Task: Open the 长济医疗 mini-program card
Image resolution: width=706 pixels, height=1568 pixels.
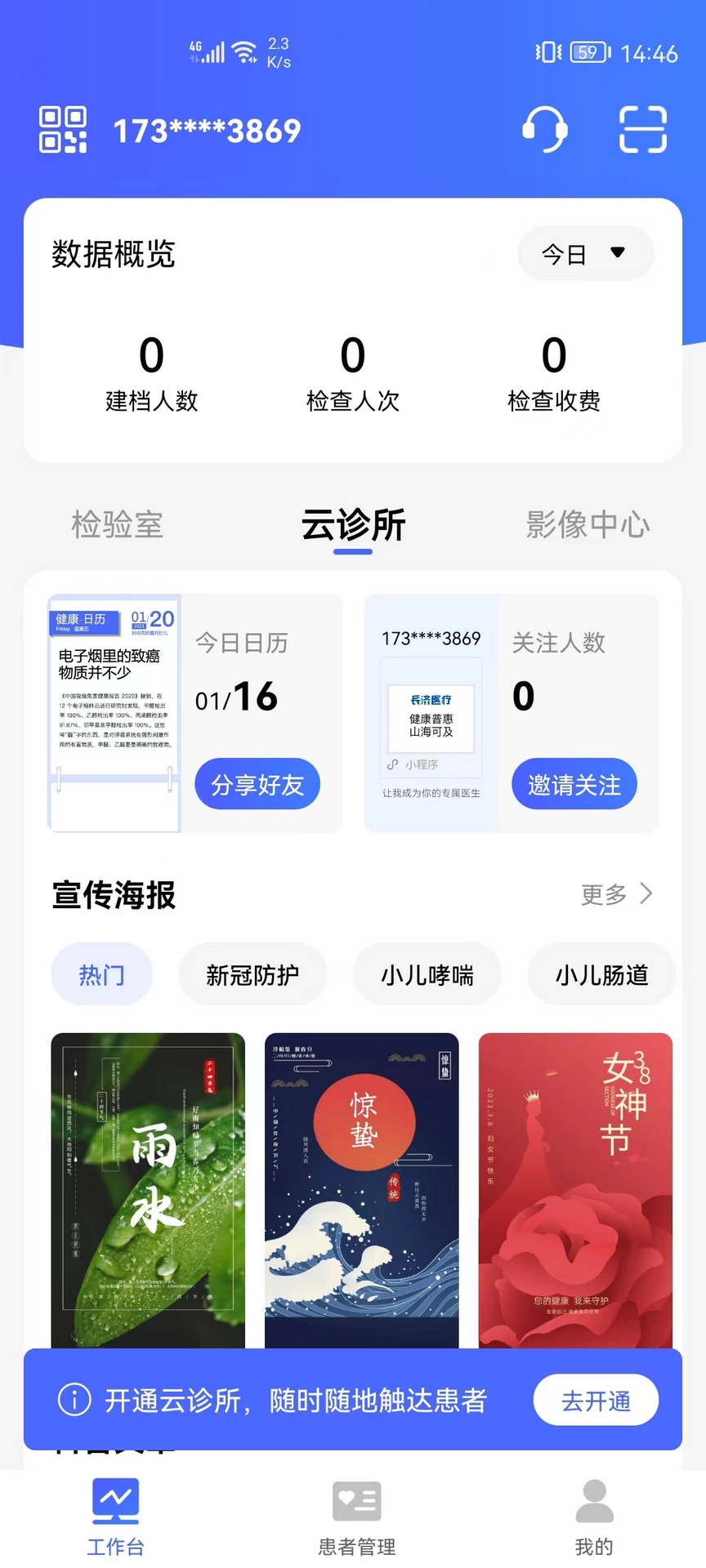Action: click(431, 719)
